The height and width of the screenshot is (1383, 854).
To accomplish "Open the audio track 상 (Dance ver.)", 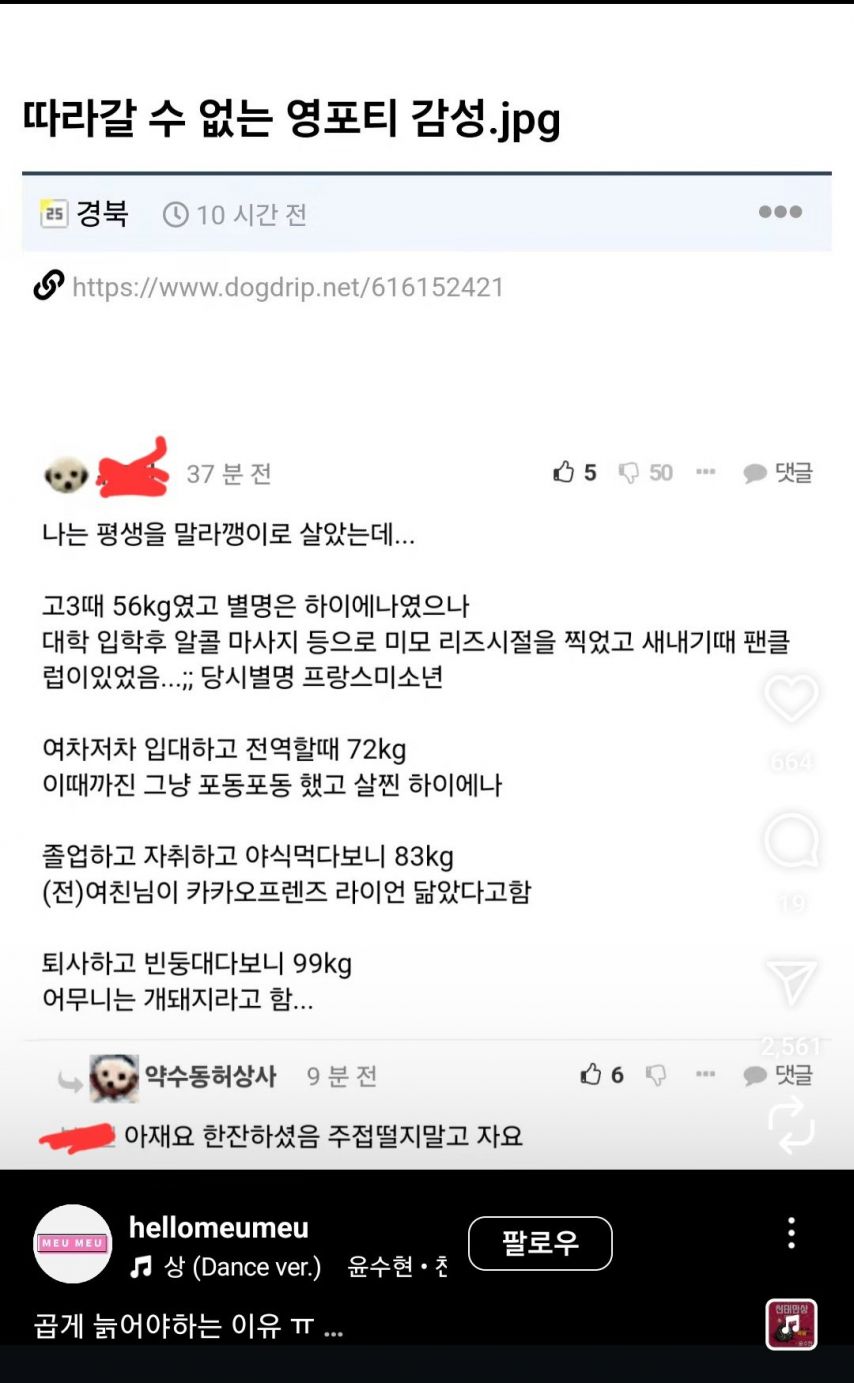I will click(240, 1267).
